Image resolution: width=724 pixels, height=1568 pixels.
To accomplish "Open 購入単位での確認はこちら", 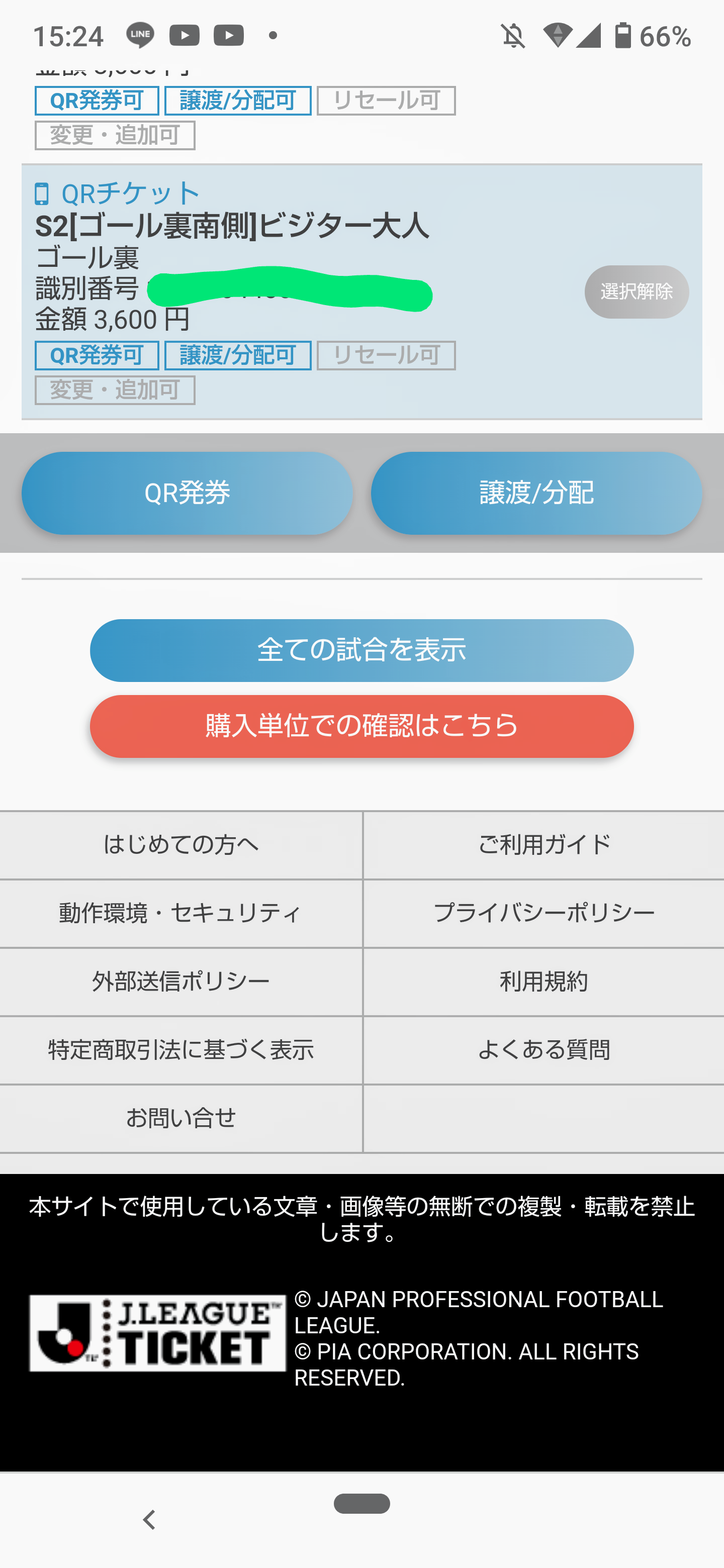I will point(361,726).
